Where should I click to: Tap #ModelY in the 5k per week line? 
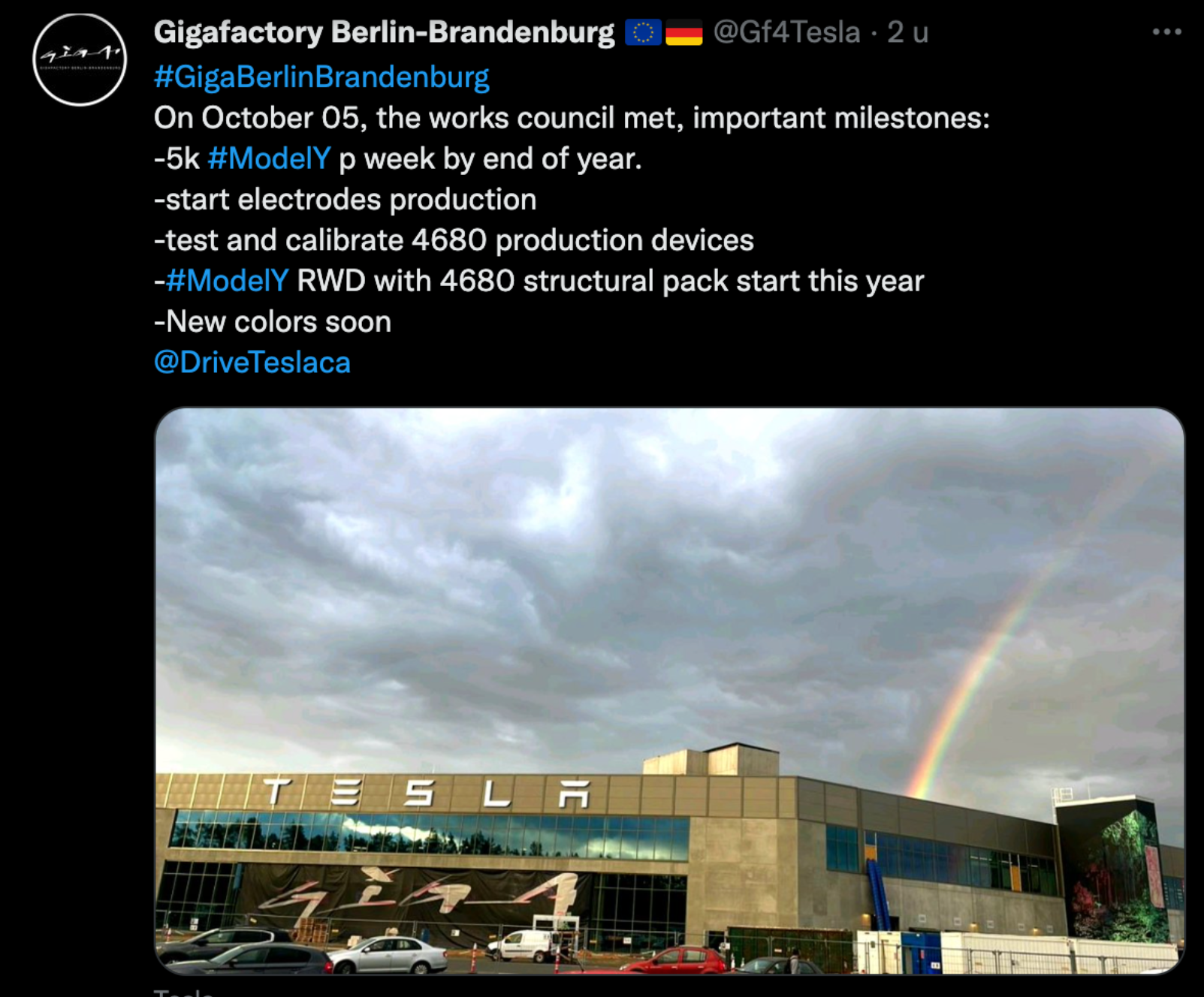pyautogui.click(x=269, y=158)
